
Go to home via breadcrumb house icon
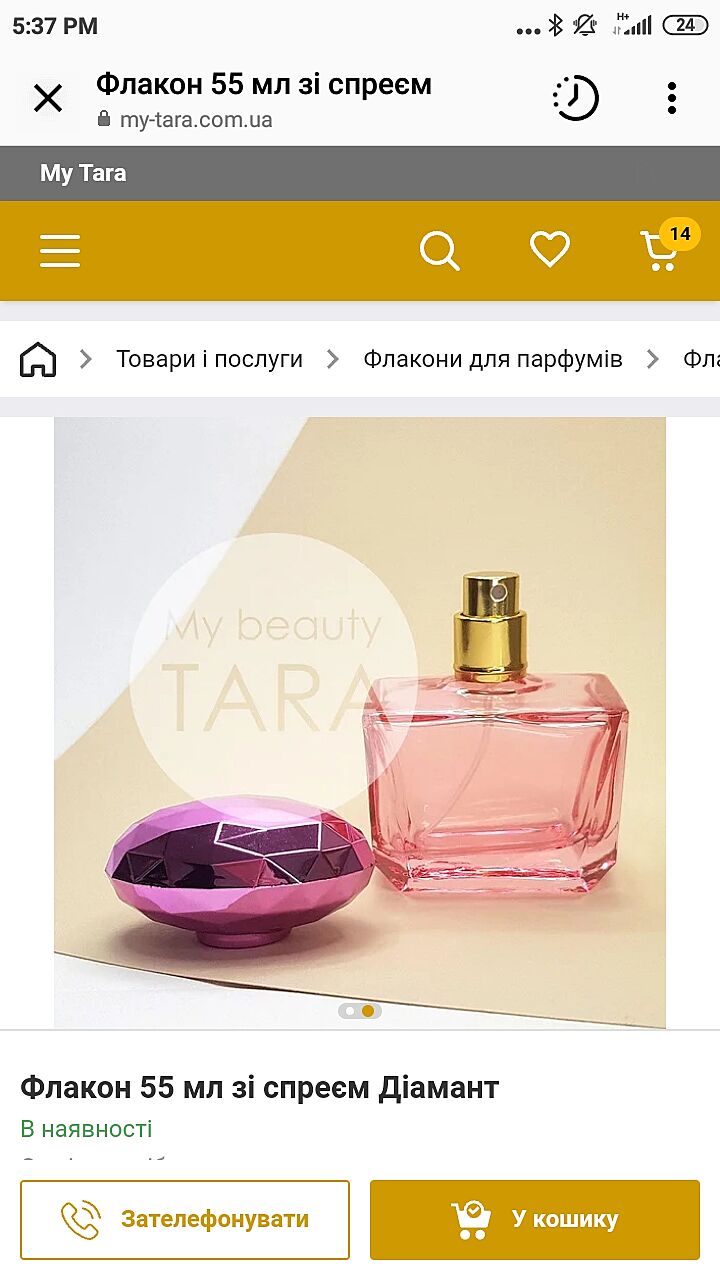[x=38, y=359]
